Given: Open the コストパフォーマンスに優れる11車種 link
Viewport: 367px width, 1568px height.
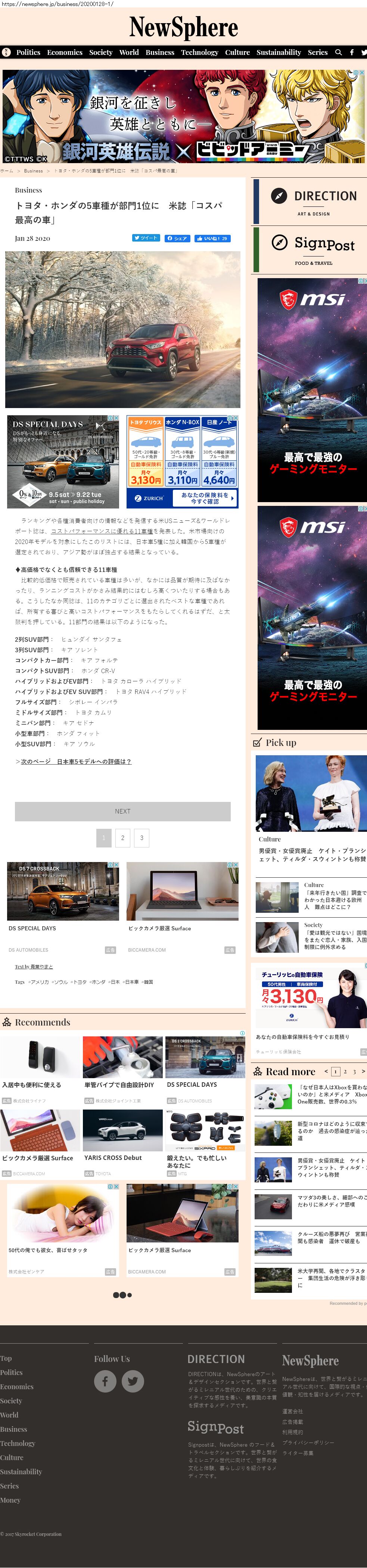Looking at the screenshot, I should pyautogui.click(x=102, y=531).
